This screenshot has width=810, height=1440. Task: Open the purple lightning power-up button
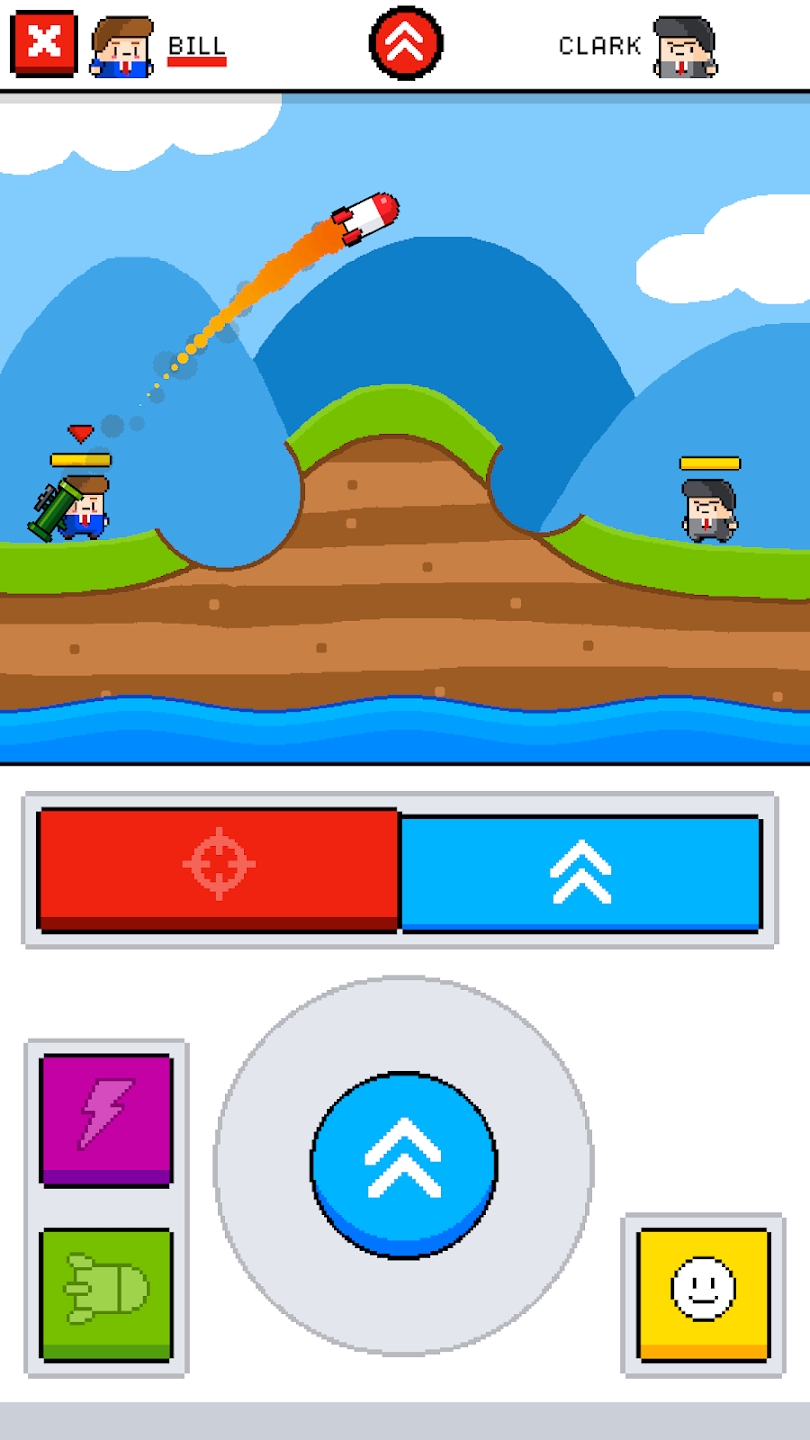pyautogui.click(x=106, y=1118)
